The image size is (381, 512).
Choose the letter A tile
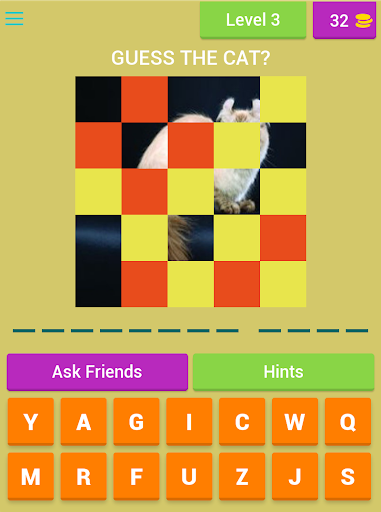(x=84, y=421)
